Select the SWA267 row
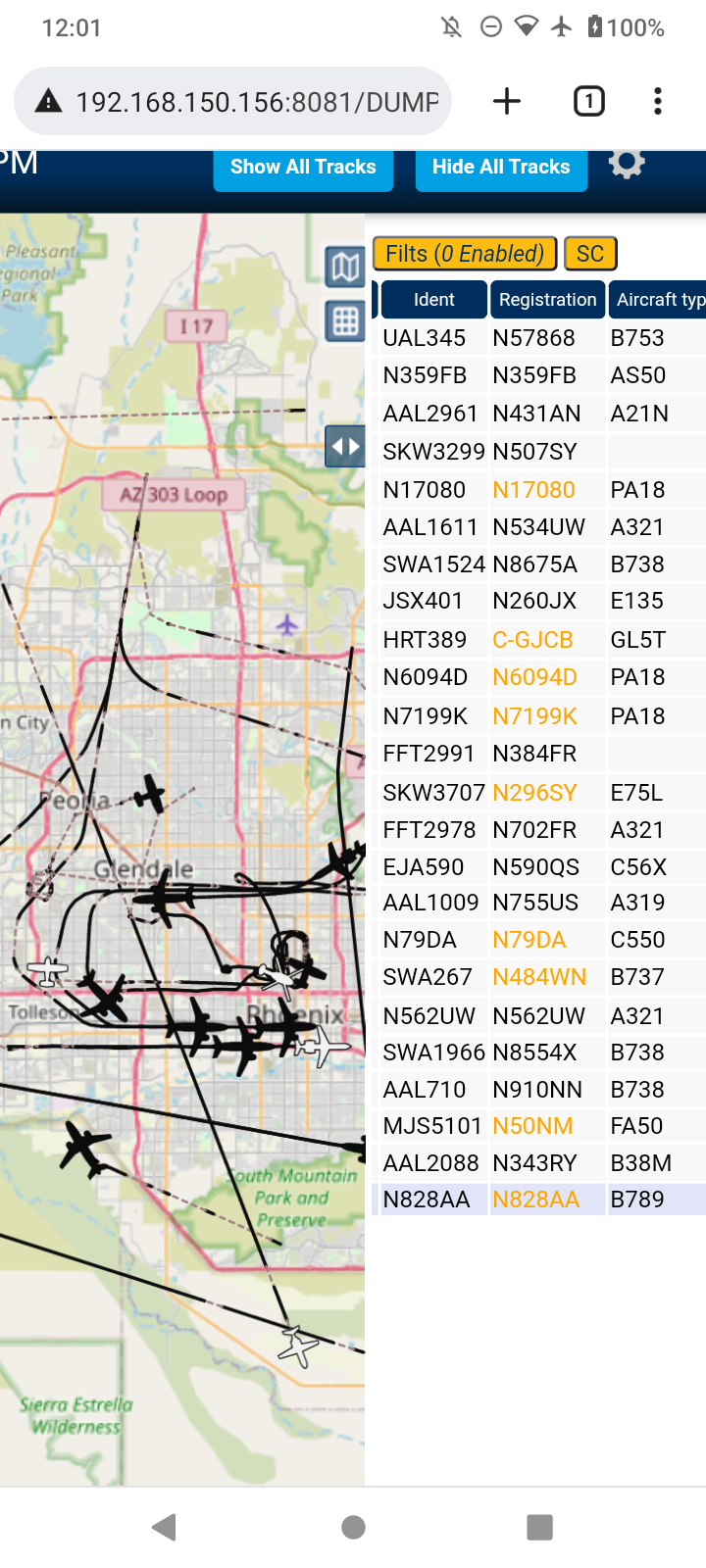The height and width of the screenshot is (1568, 706). click(x=539, y=977)
